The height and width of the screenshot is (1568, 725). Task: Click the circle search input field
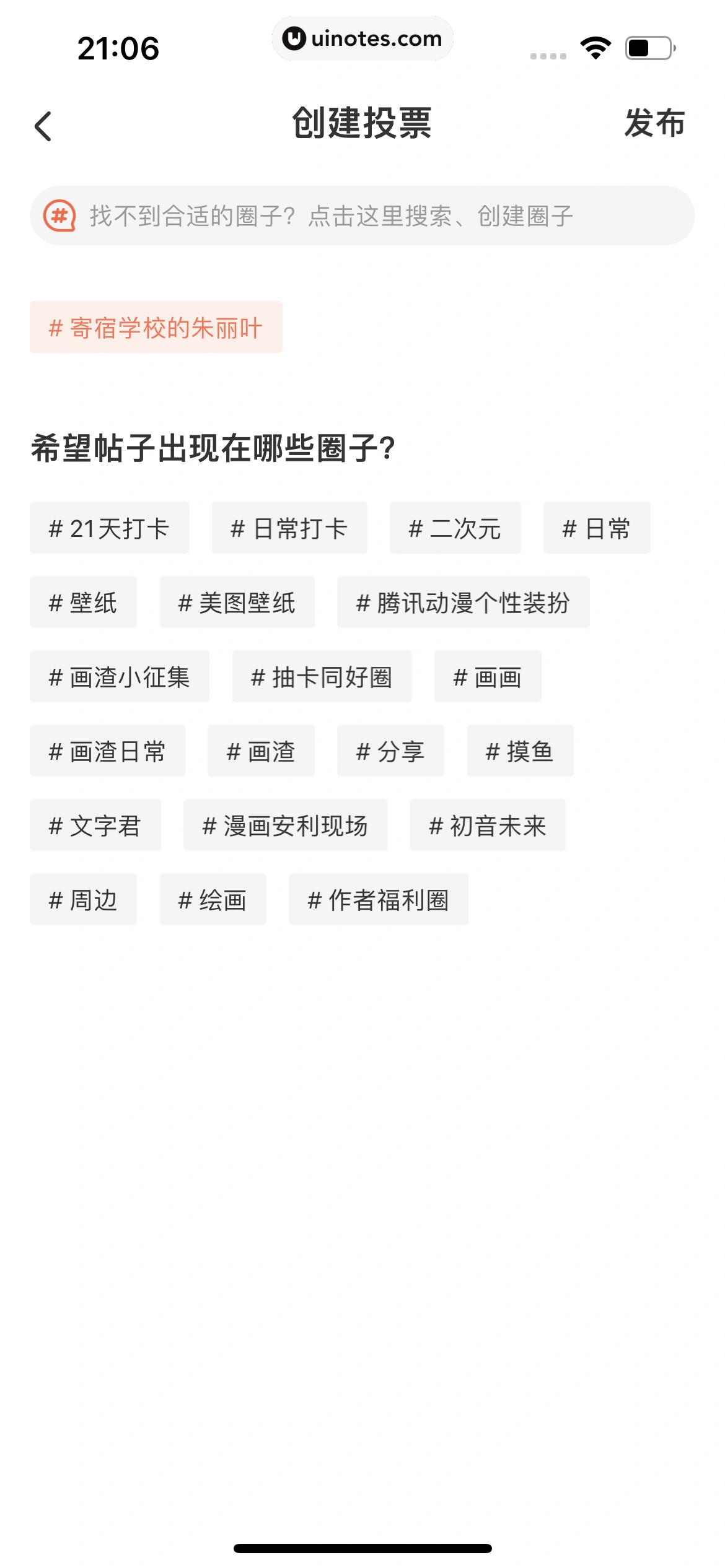pyautogui.click(x=362, y=216)
